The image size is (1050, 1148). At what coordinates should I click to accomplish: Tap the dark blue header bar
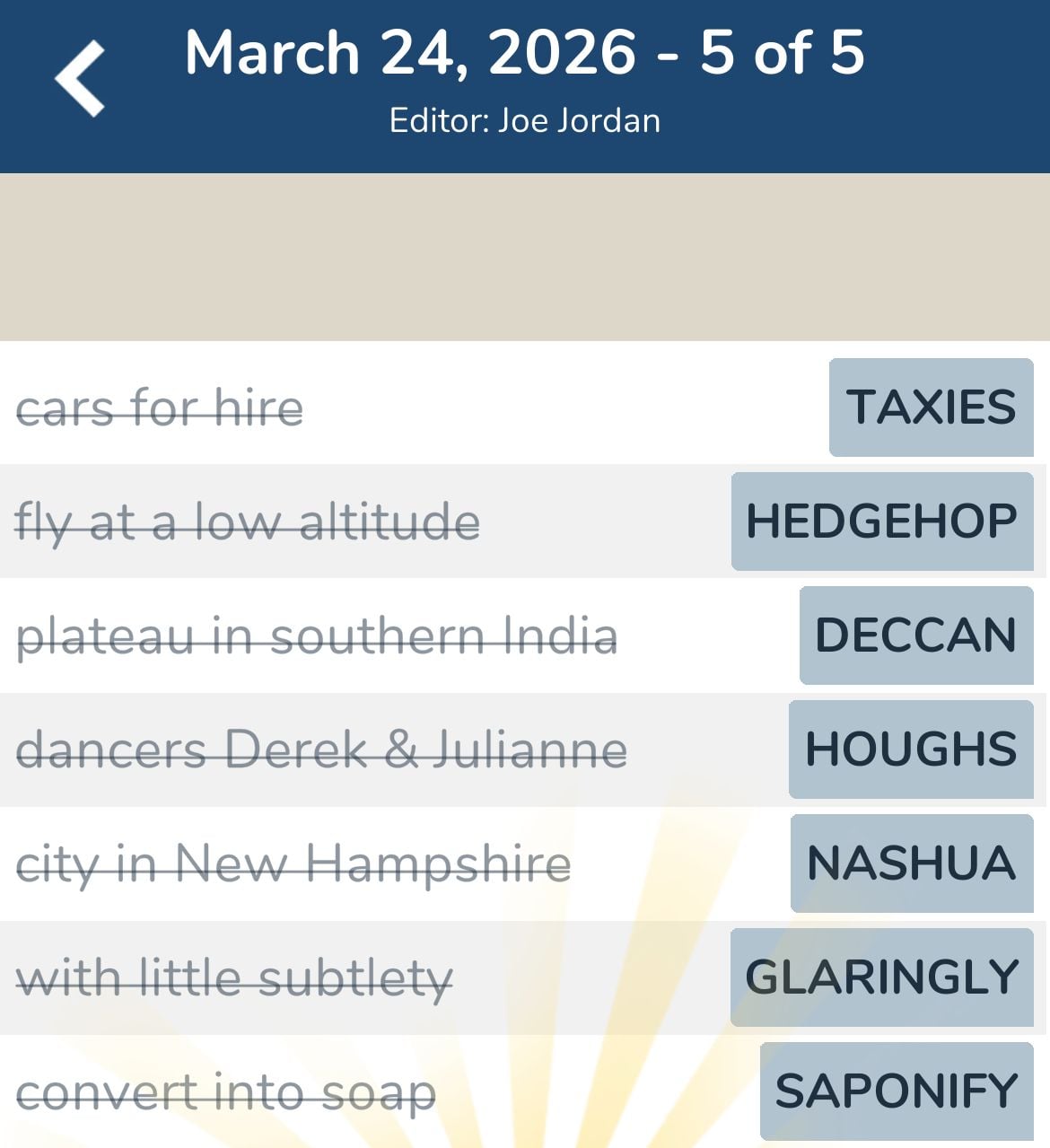click(525, 85)
